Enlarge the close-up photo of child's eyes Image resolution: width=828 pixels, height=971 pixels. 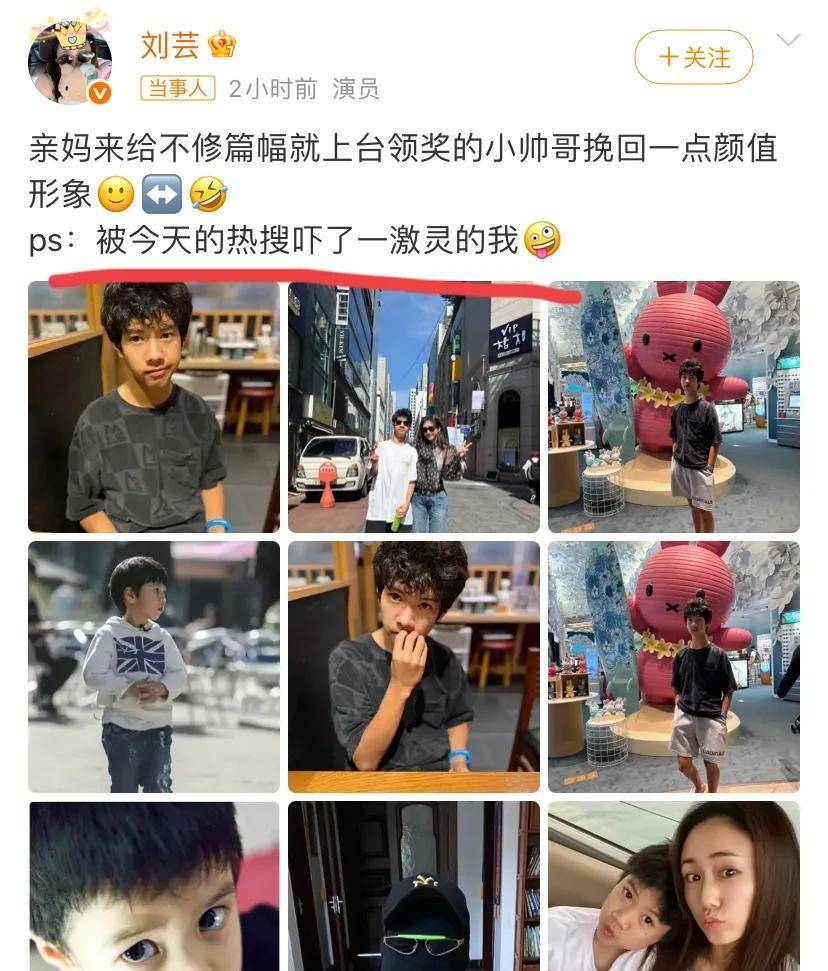pyautogui.click(x=154, y=886)
